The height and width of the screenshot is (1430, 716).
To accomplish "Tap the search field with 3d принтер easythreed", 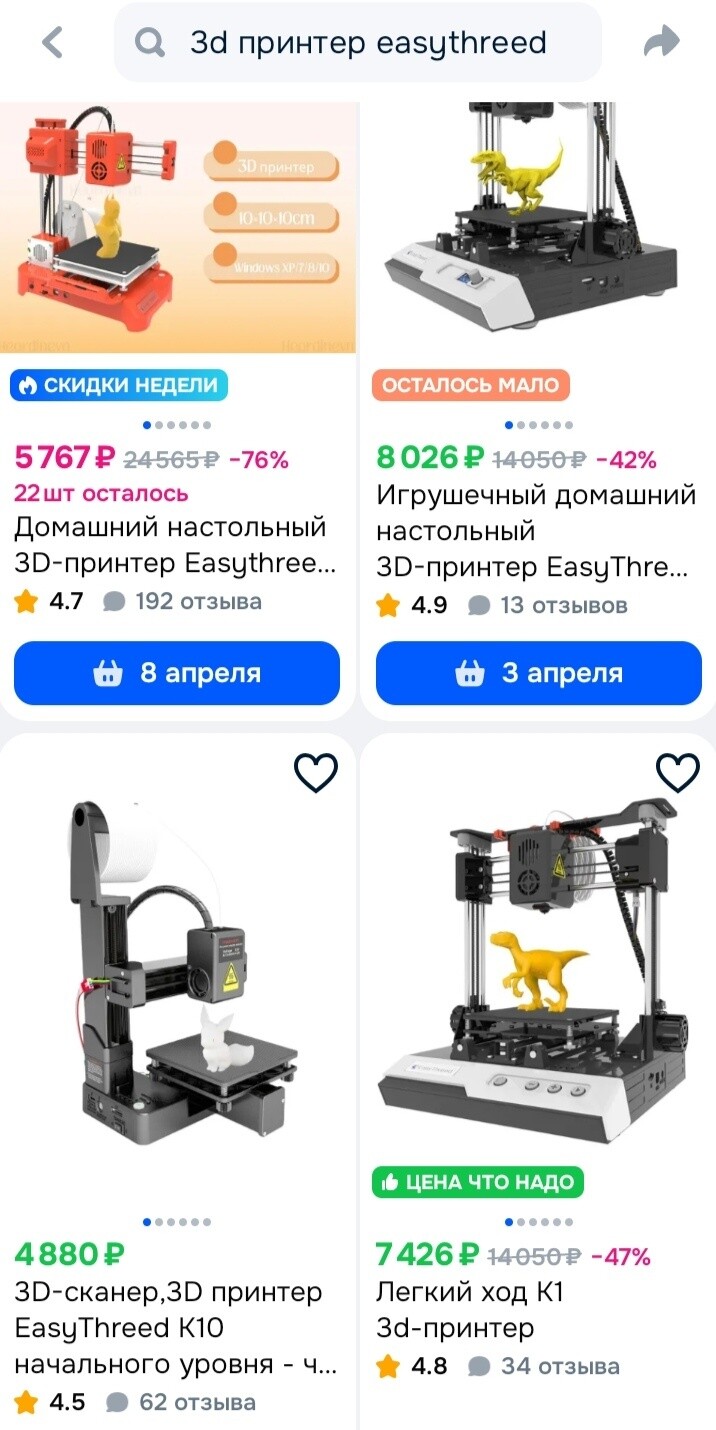I will 360,42.
